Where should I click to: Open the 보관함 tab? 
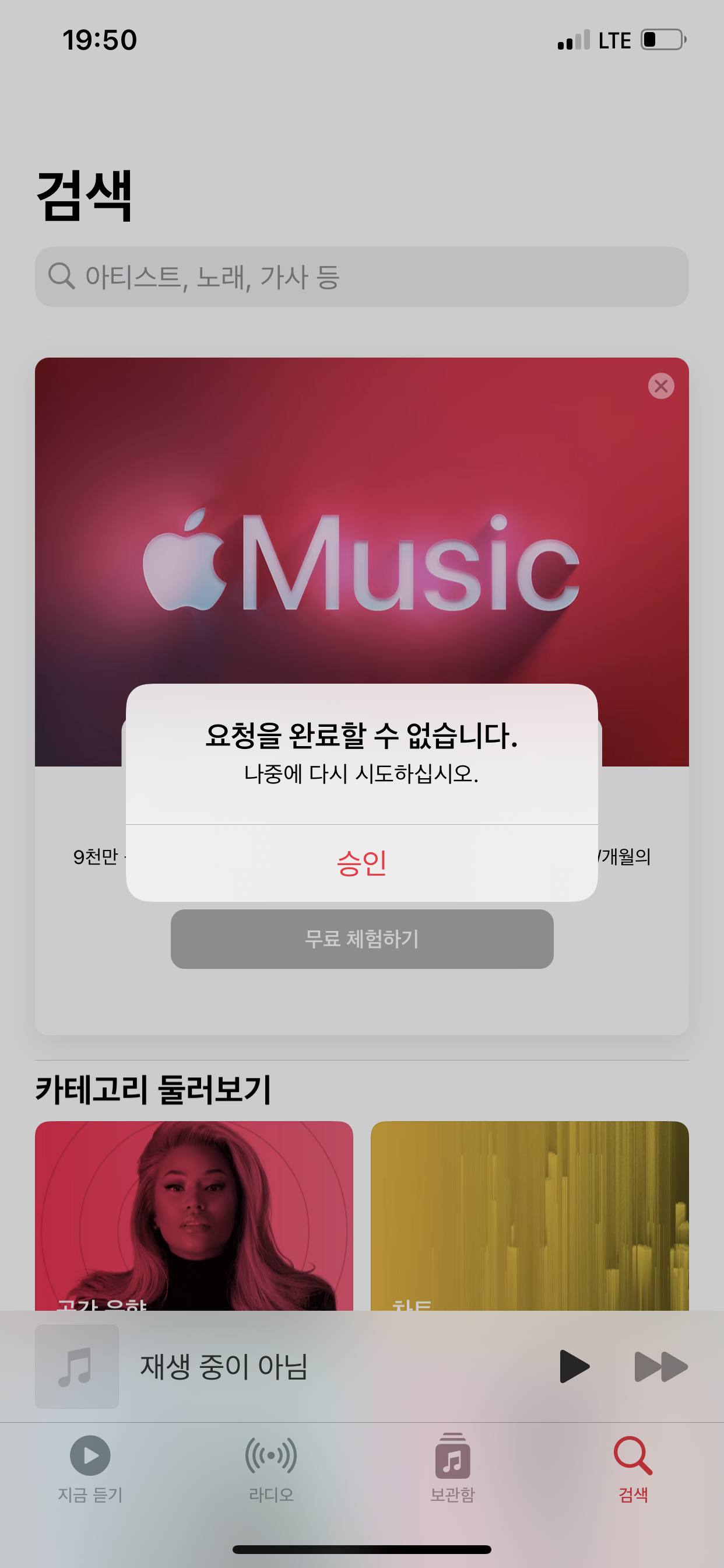452,1468
